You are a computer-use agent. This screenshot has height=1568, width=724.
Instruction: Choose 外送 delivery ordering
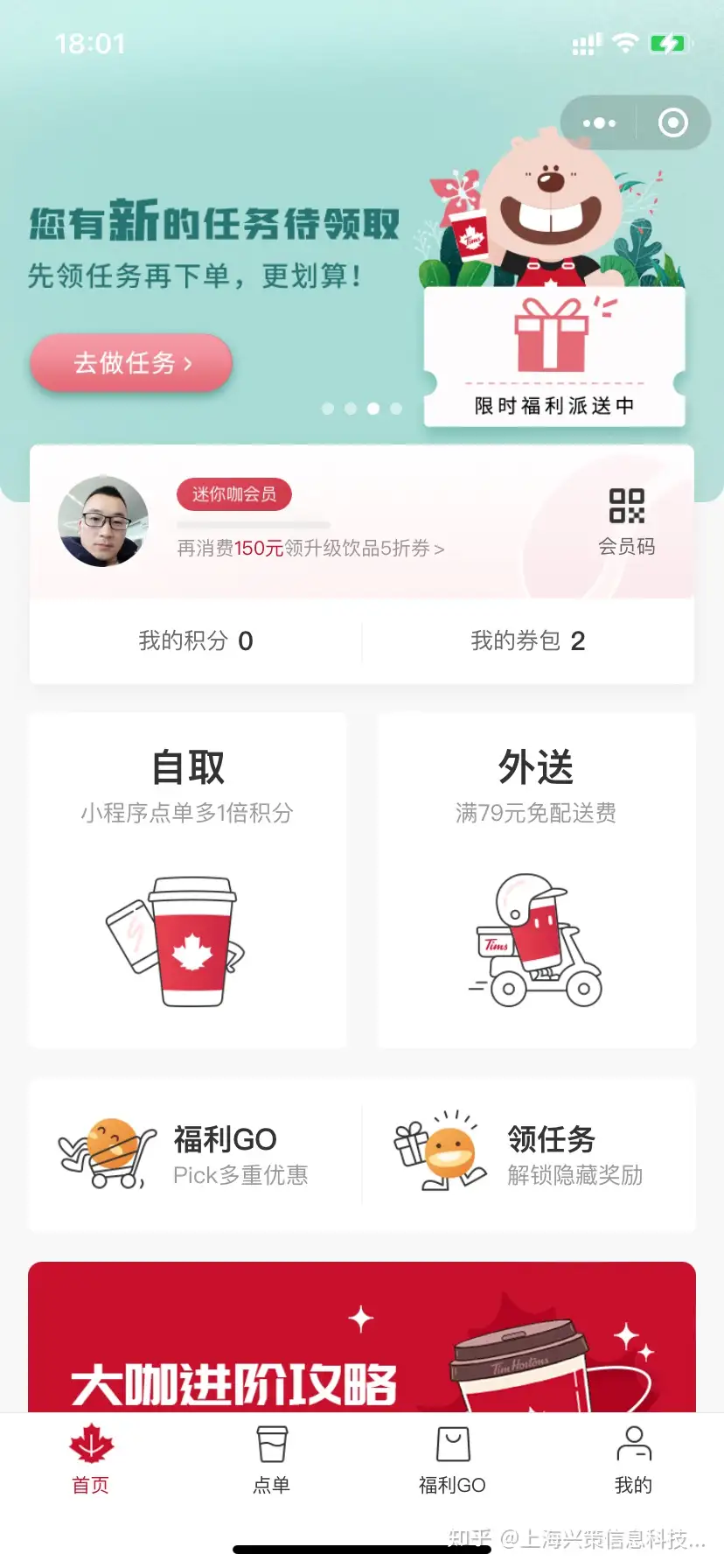[536, 879]
